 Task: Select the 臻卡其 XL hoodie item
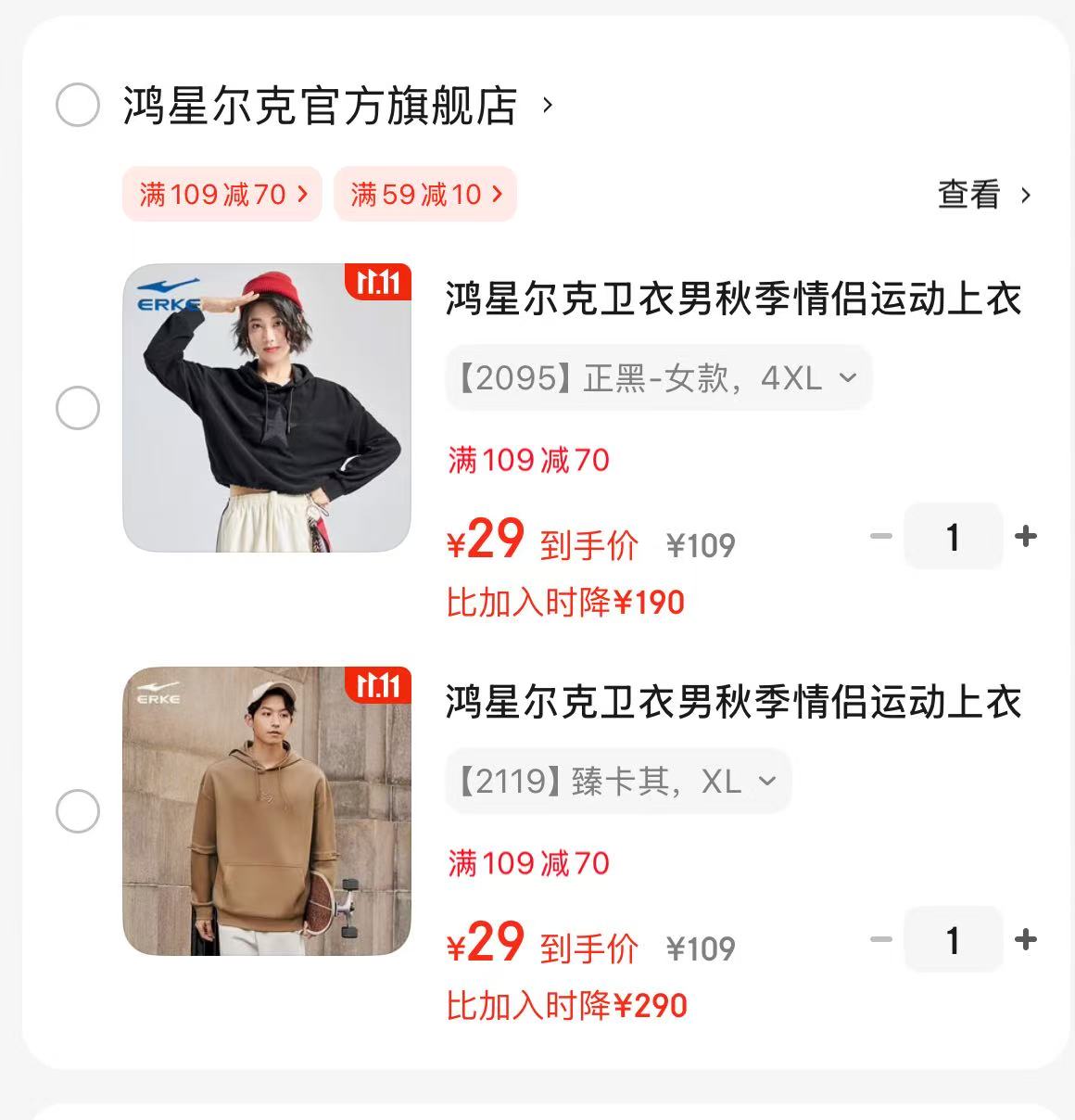(x=78, y=811)
